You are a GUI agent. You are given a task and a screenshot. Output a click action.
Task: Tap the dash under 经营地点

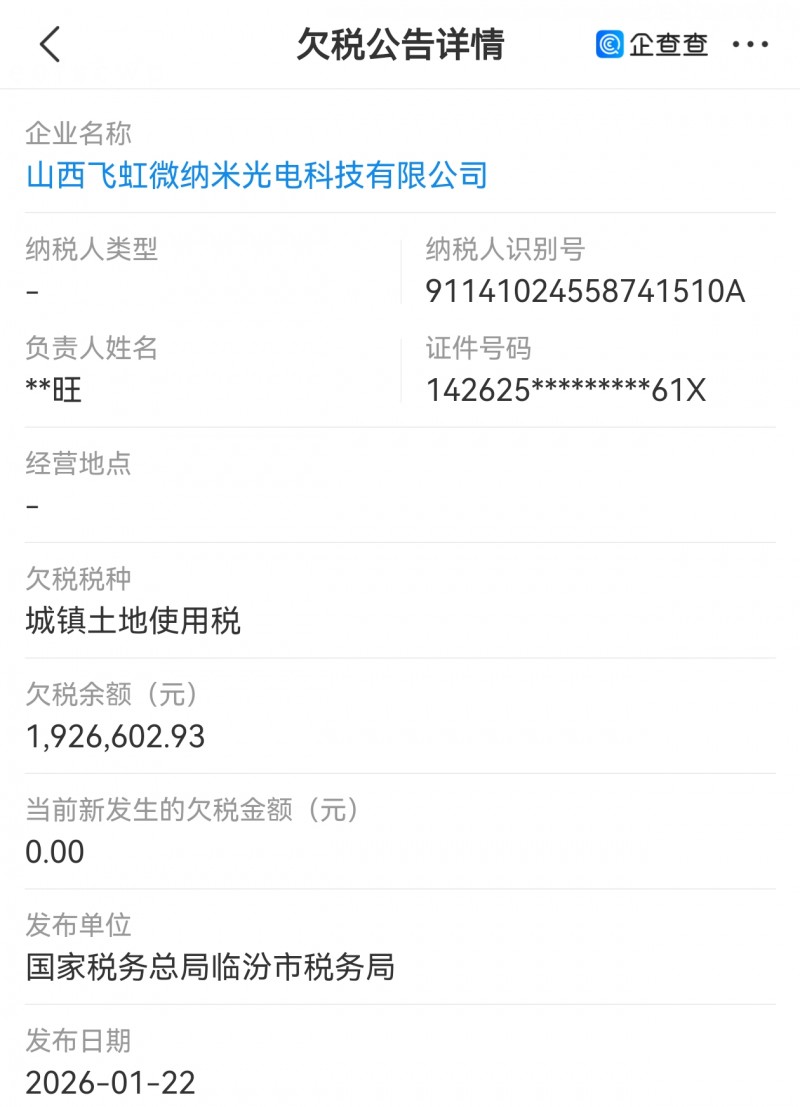click(32, 505)
